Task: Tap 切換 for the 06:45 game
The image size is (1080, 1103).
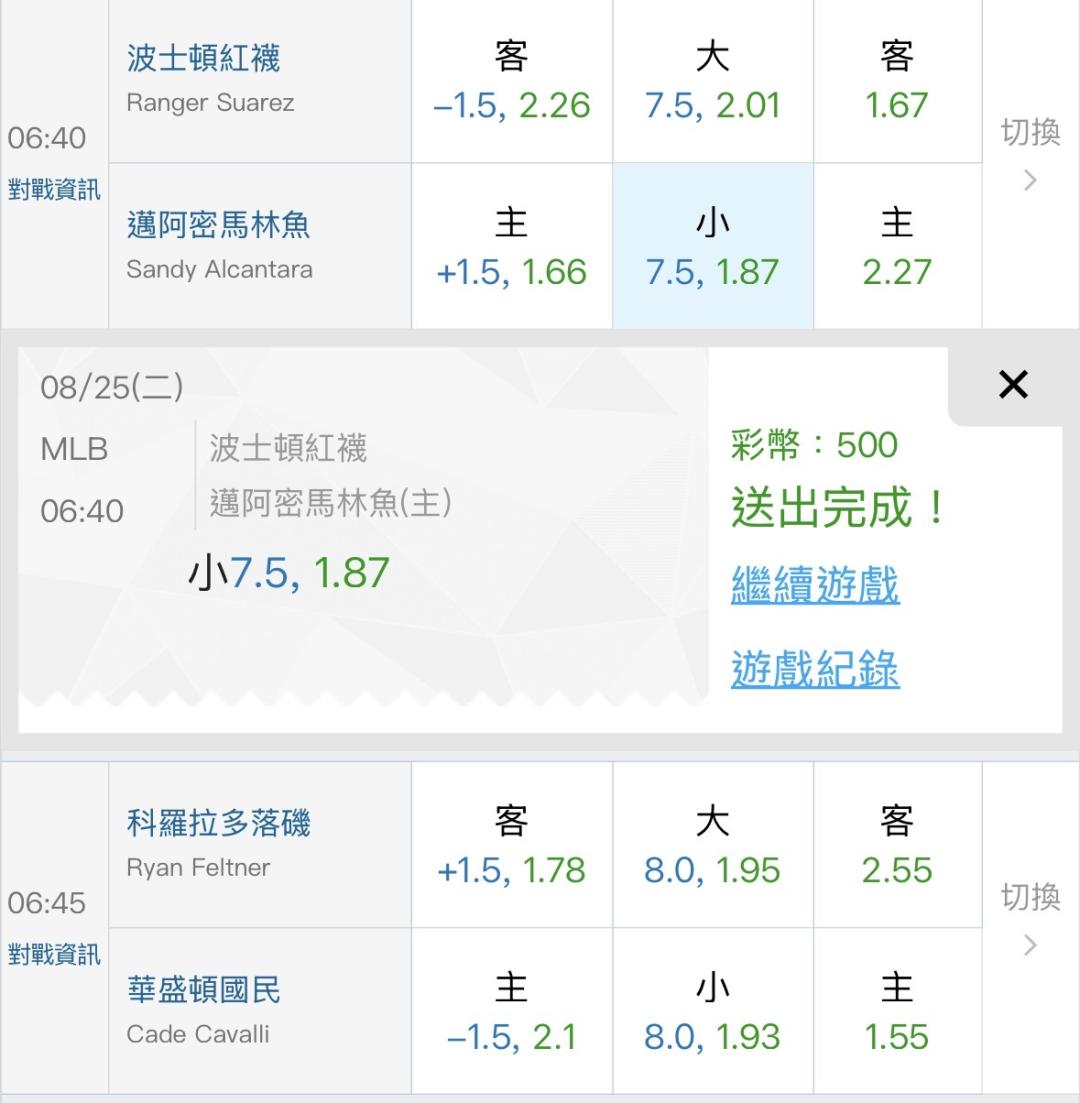Action: coord(1030,918)
